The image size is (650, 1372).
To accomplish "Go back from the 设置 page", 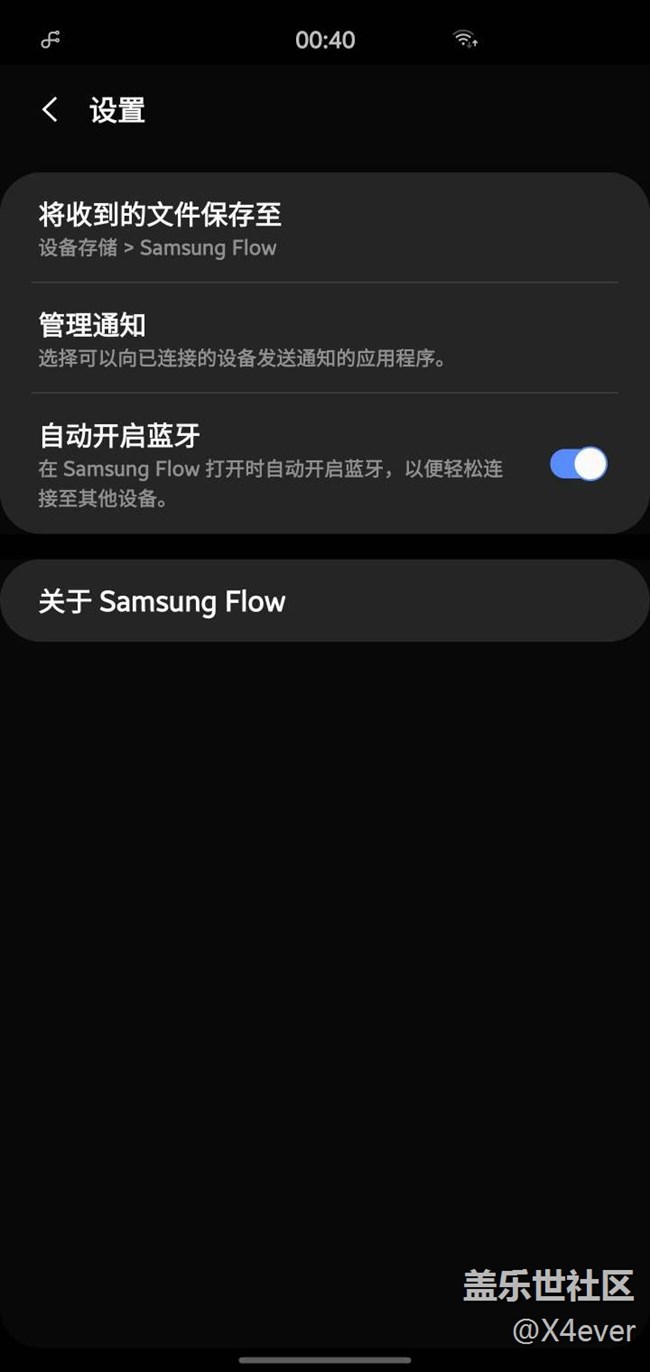I will tap(50, 110).
